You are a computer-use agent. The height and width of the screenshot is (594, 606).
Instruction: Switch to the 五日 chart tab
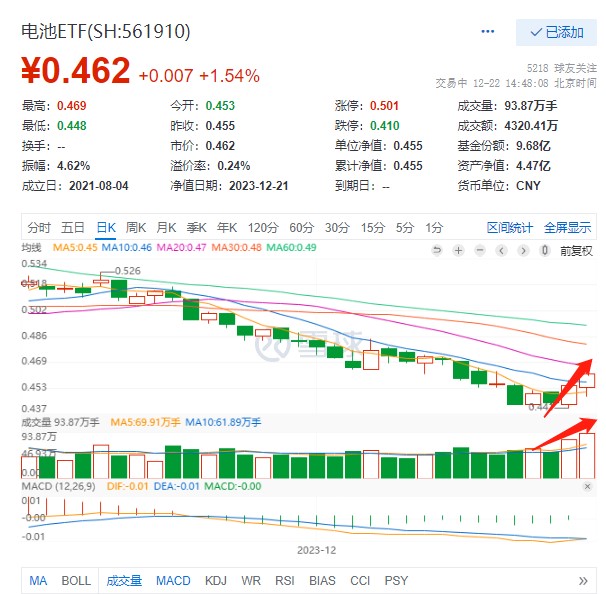pos(73,227)
